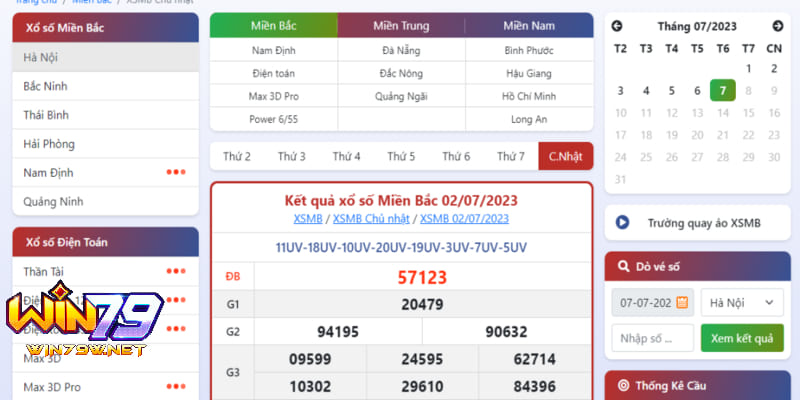Image resolution: width=800 pixels, height=400 pixels.
Task: Open the Power 6/55 results
Action: [273, 119]
